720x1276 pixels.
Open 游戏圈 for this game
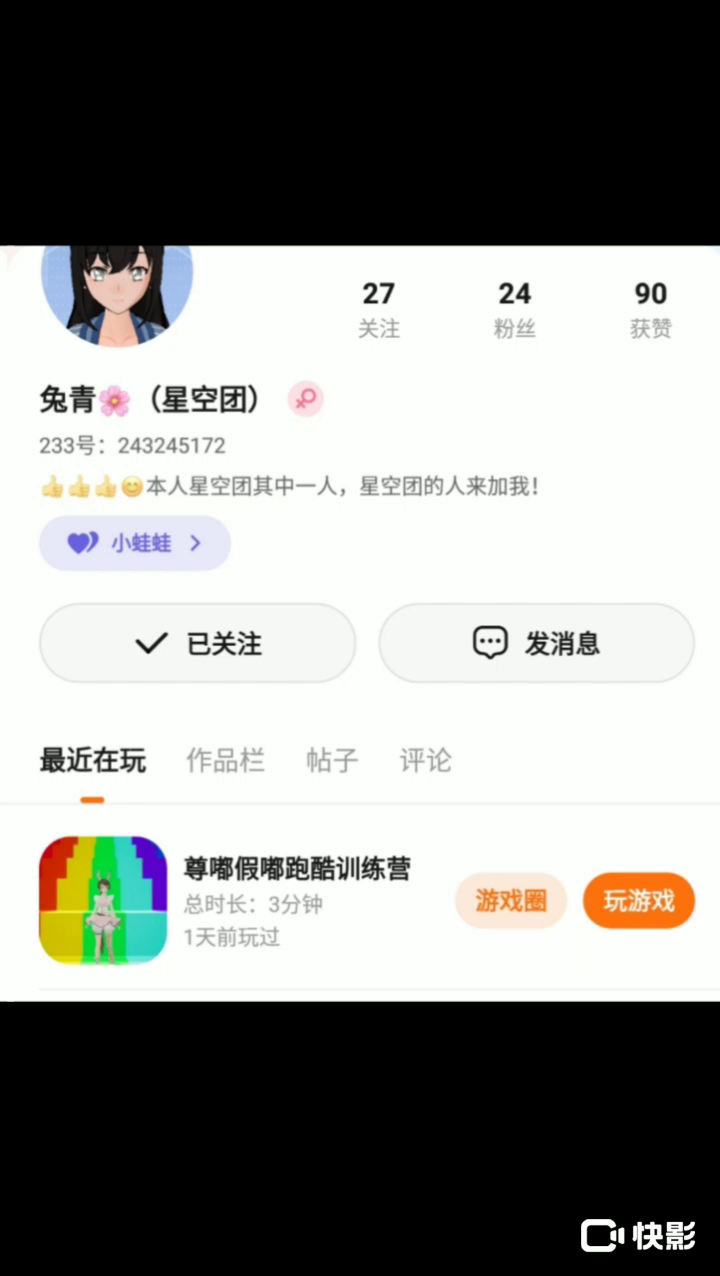coord(511,901)
